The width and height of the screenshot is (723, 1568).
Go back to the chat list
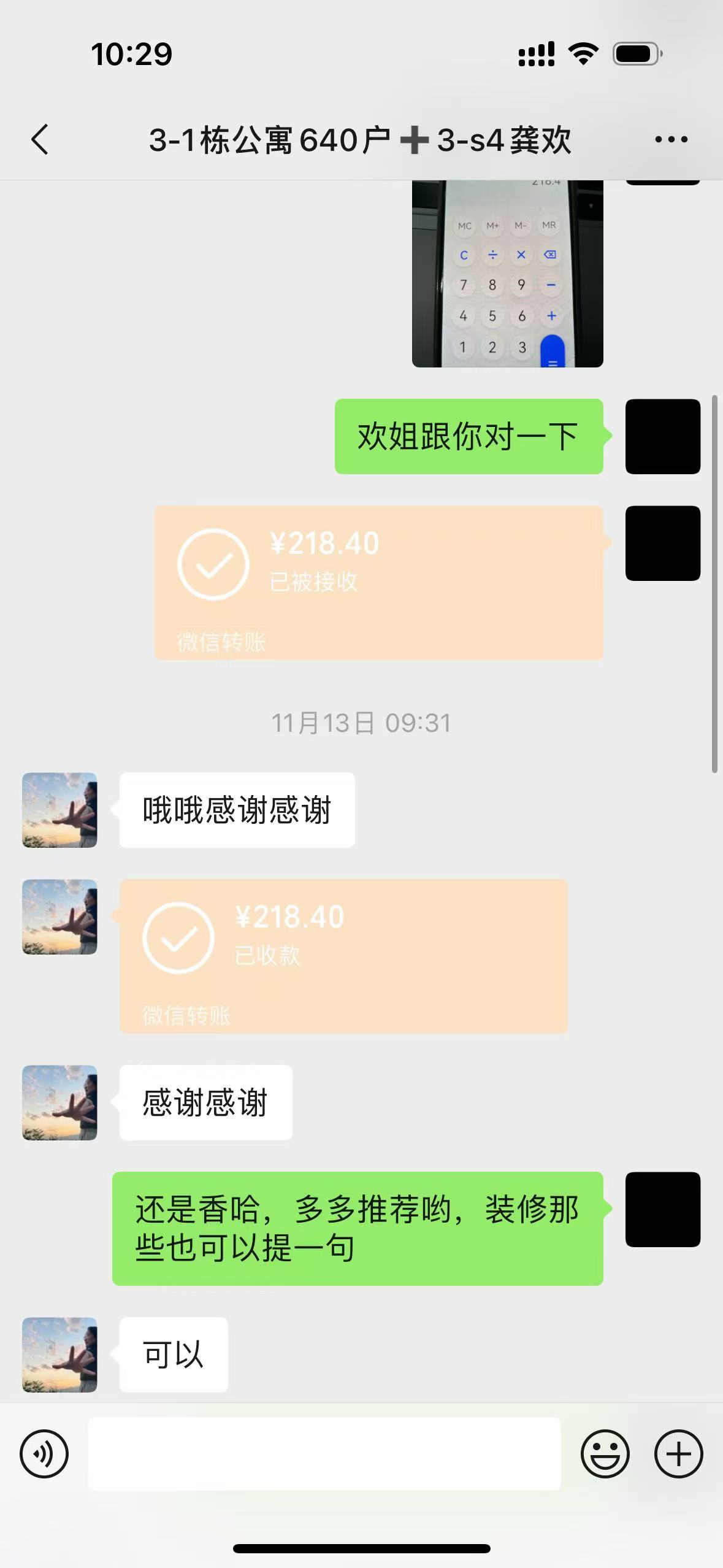[x=40, y=140]
